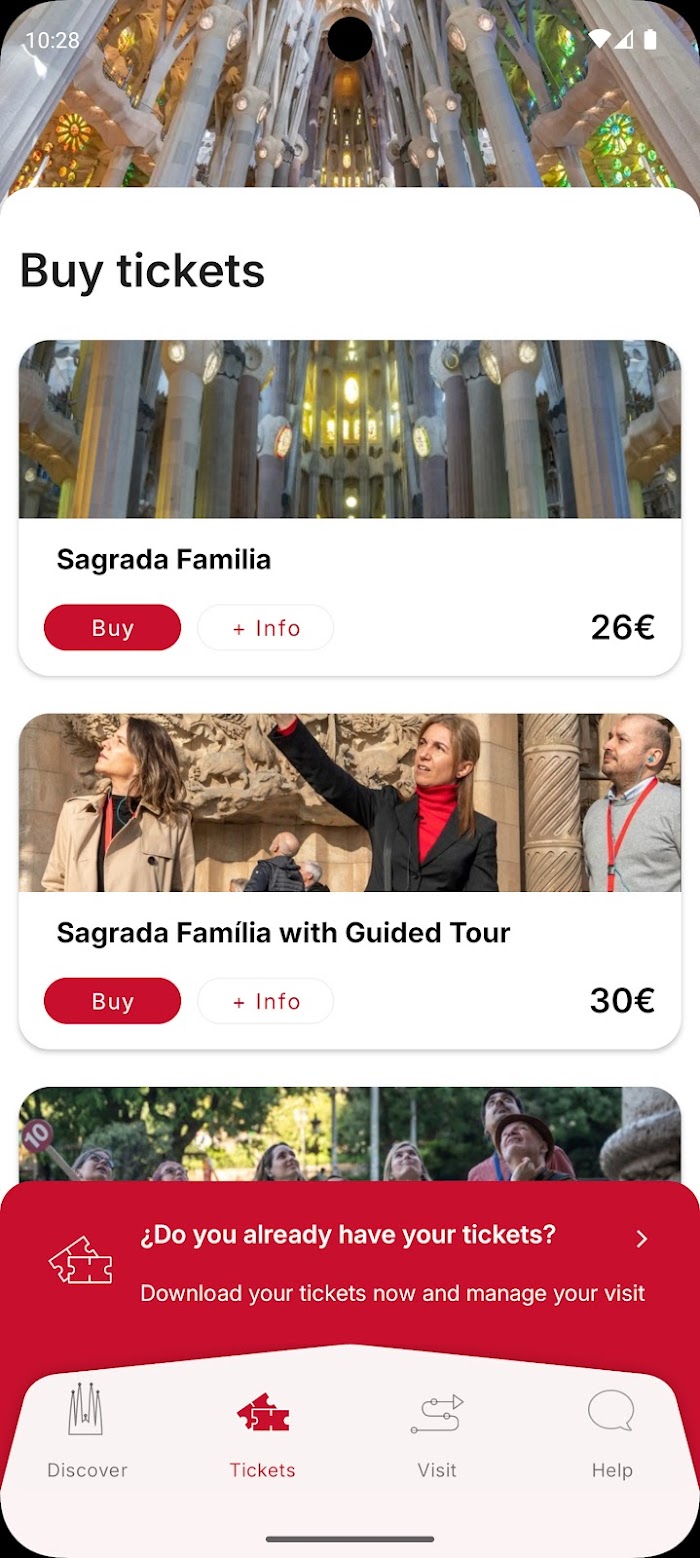Show more info for Sagrada Familia ticket
This screenshot has width=700, height=1558.
[265, 628]
